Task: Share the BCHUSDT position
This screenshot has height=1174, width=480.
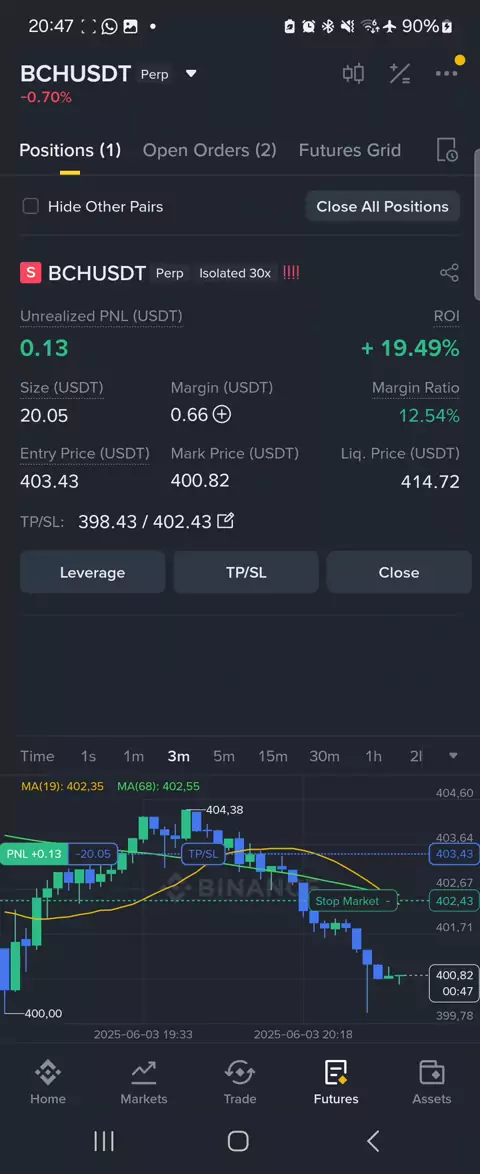Action: pyautogui.click(x=449, y=273)
